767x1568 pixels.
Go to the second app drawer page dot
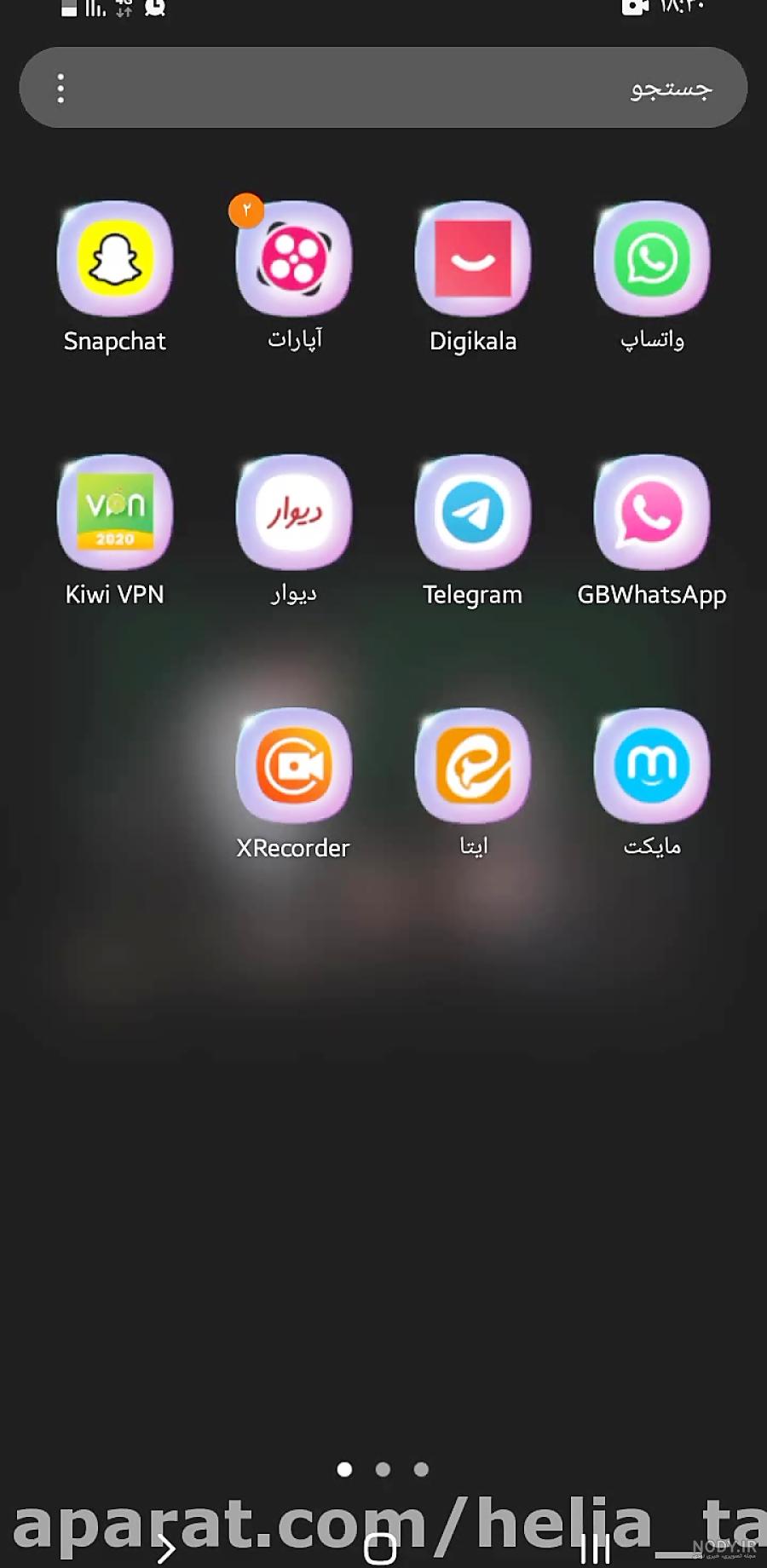tap(383, 1469)
